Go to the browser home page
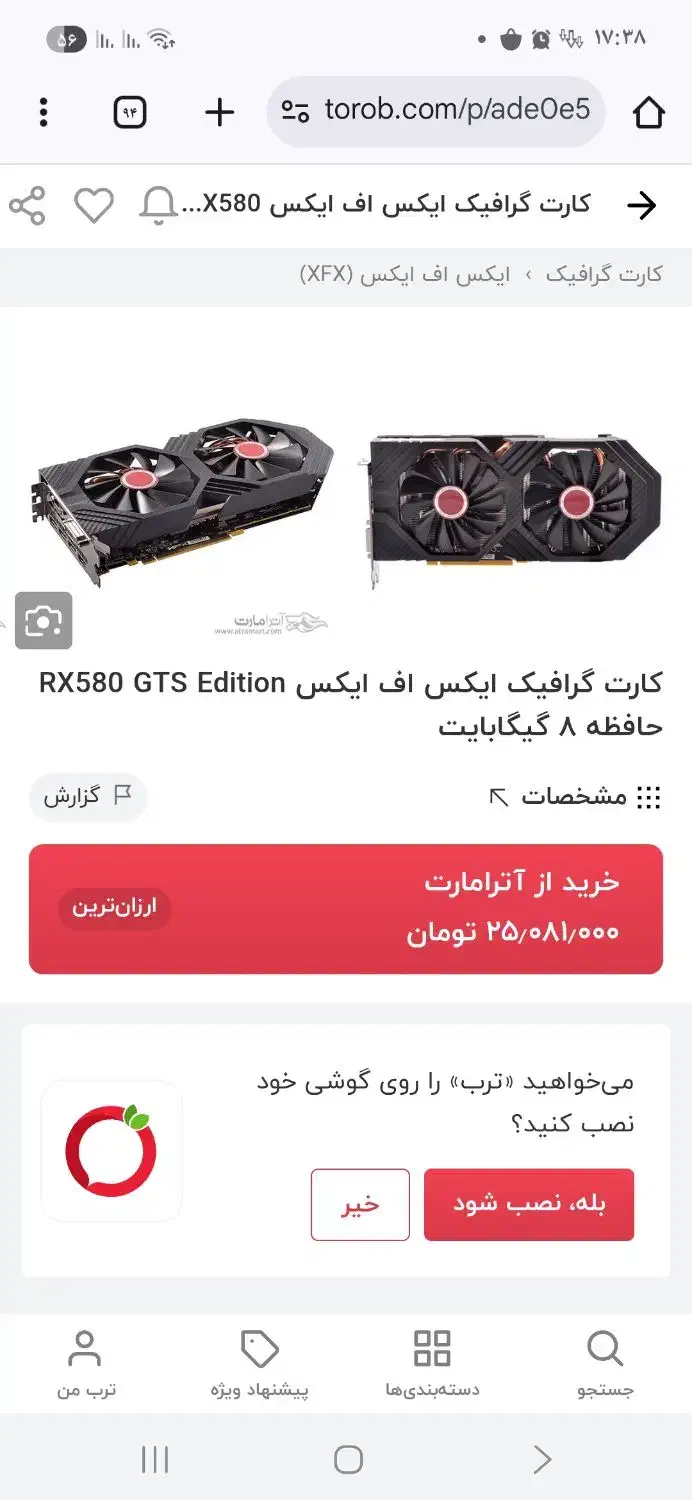692x1500 pixels. 649,112
